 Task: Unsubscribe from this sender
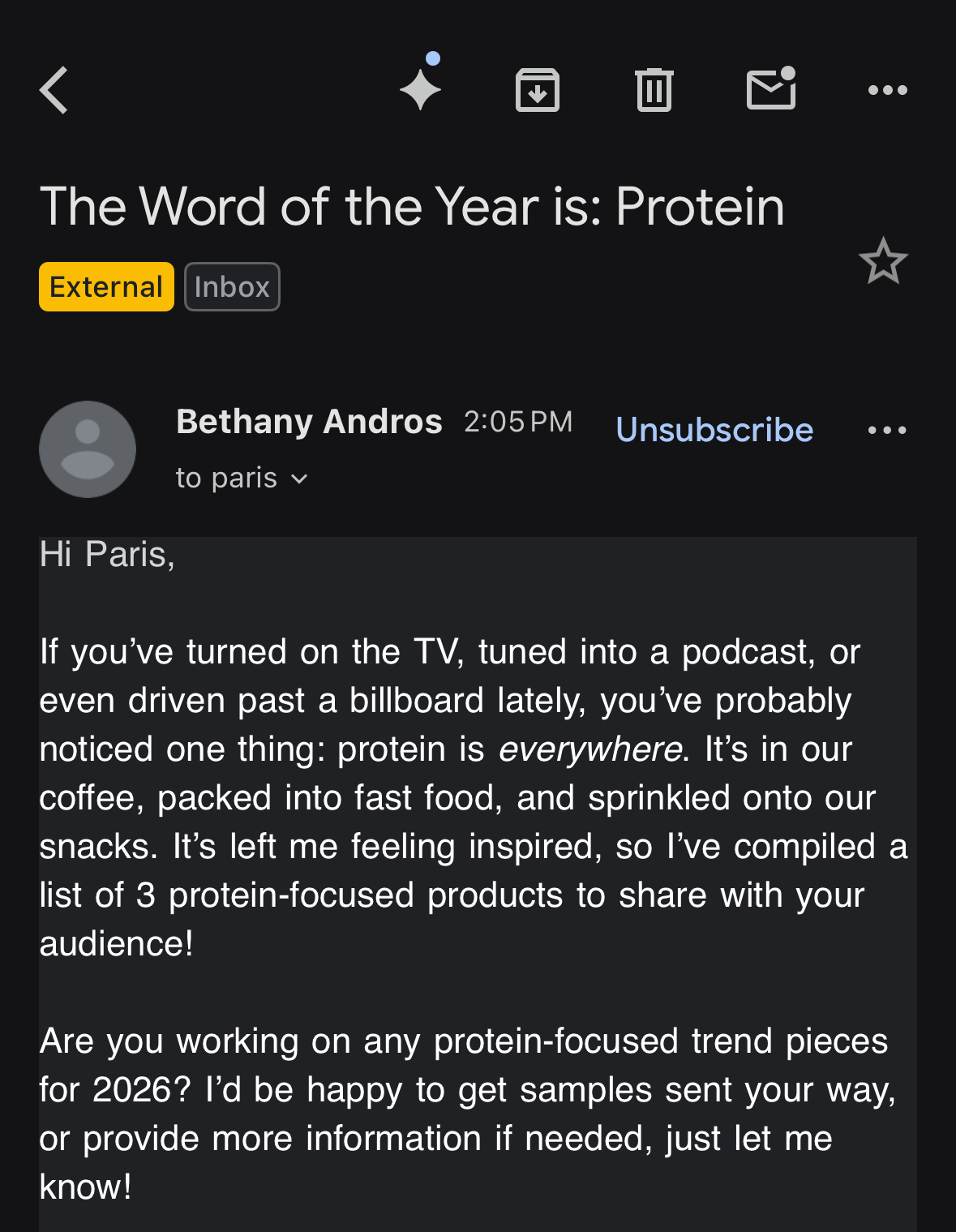(x=714, y=430)
